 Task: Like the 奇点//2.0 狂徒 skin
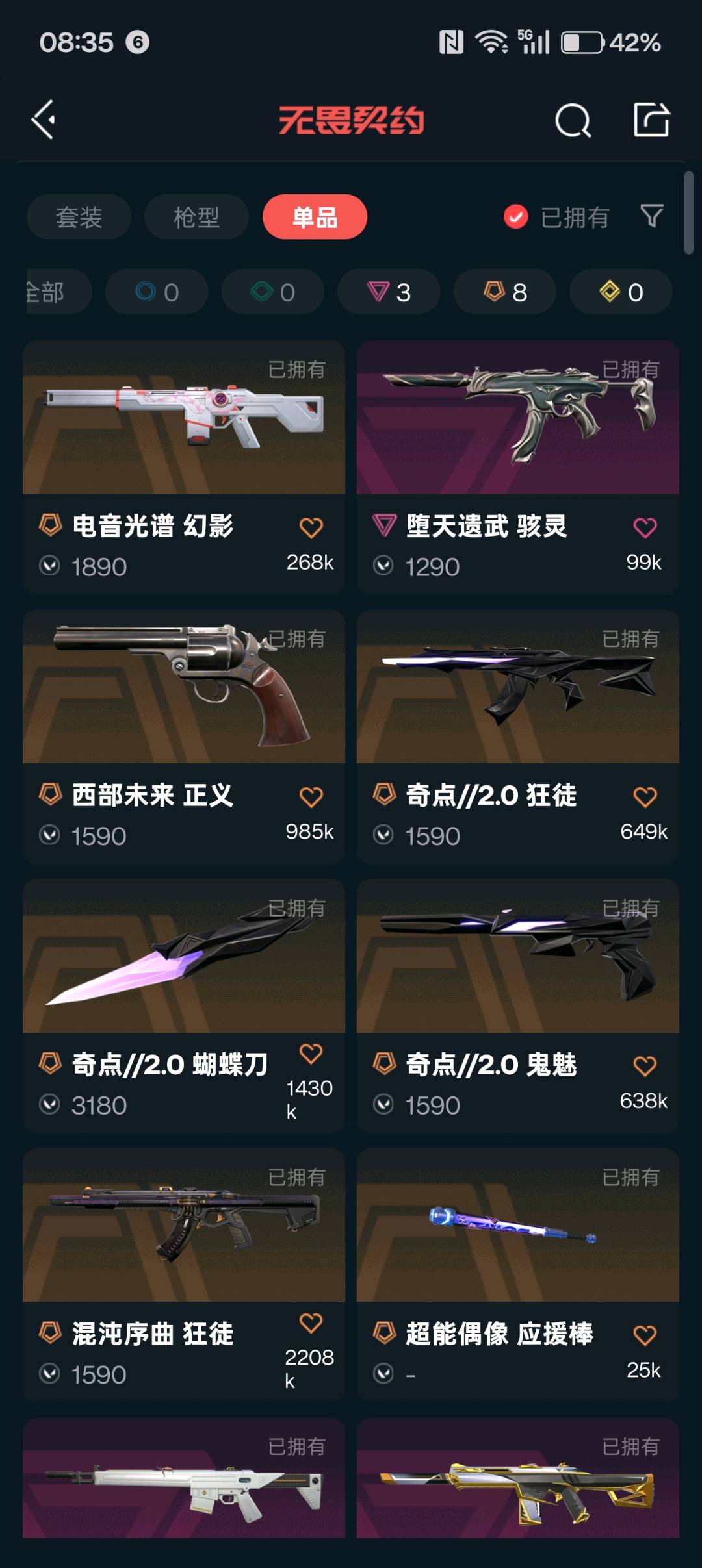(645, 797)
